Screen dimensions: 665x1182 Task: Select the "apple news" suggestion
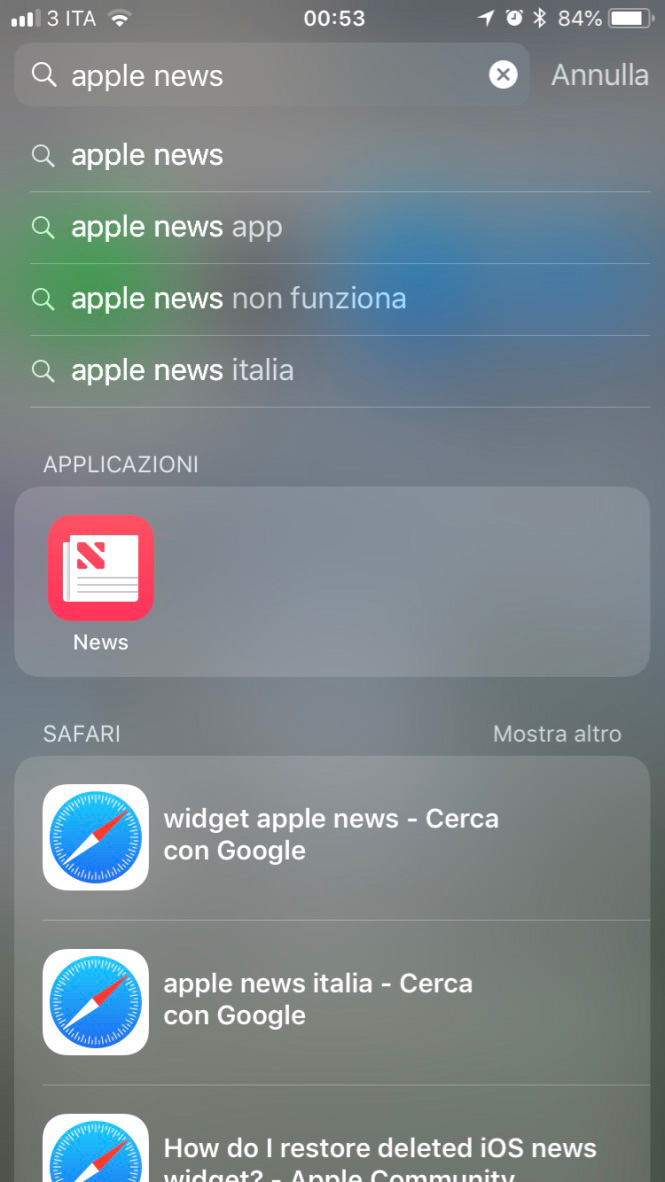click(x=339, y=155)
